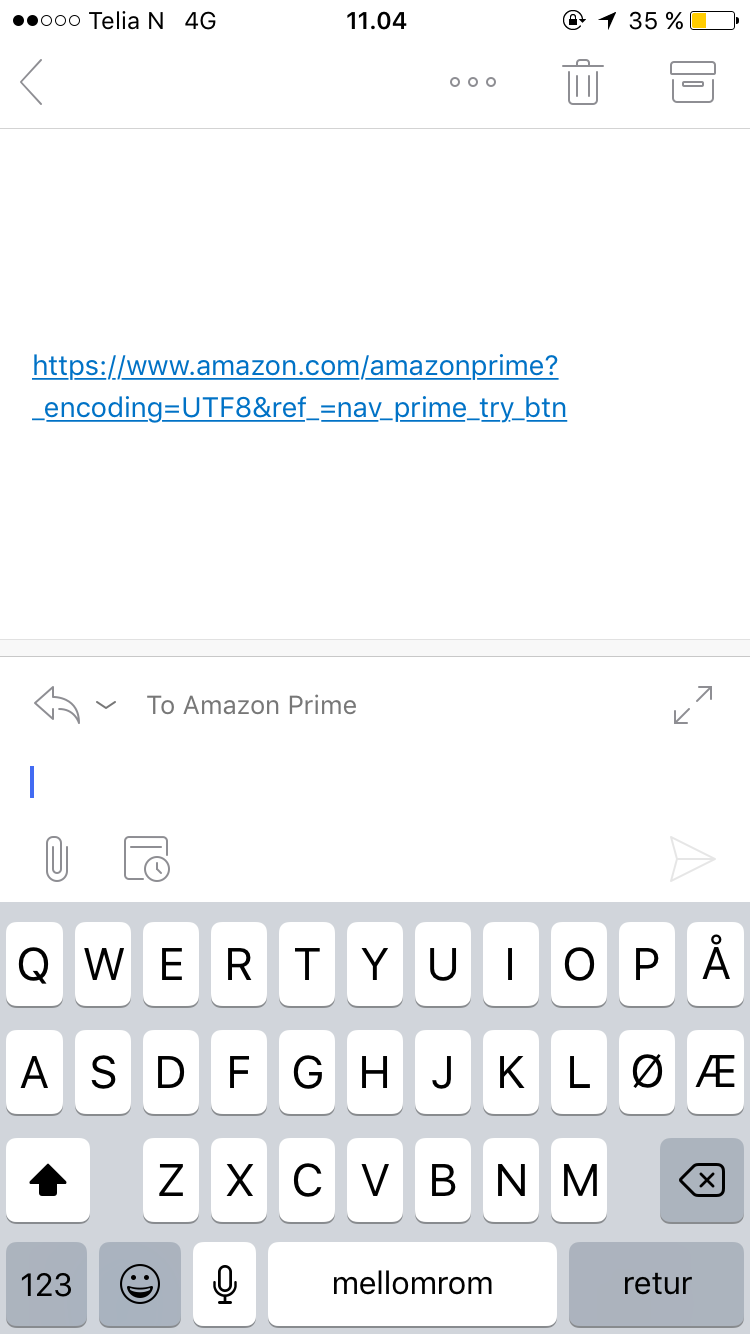Tap the backspace key on the keyboard
This screenshot has height=1334, width=750.
702,1180
